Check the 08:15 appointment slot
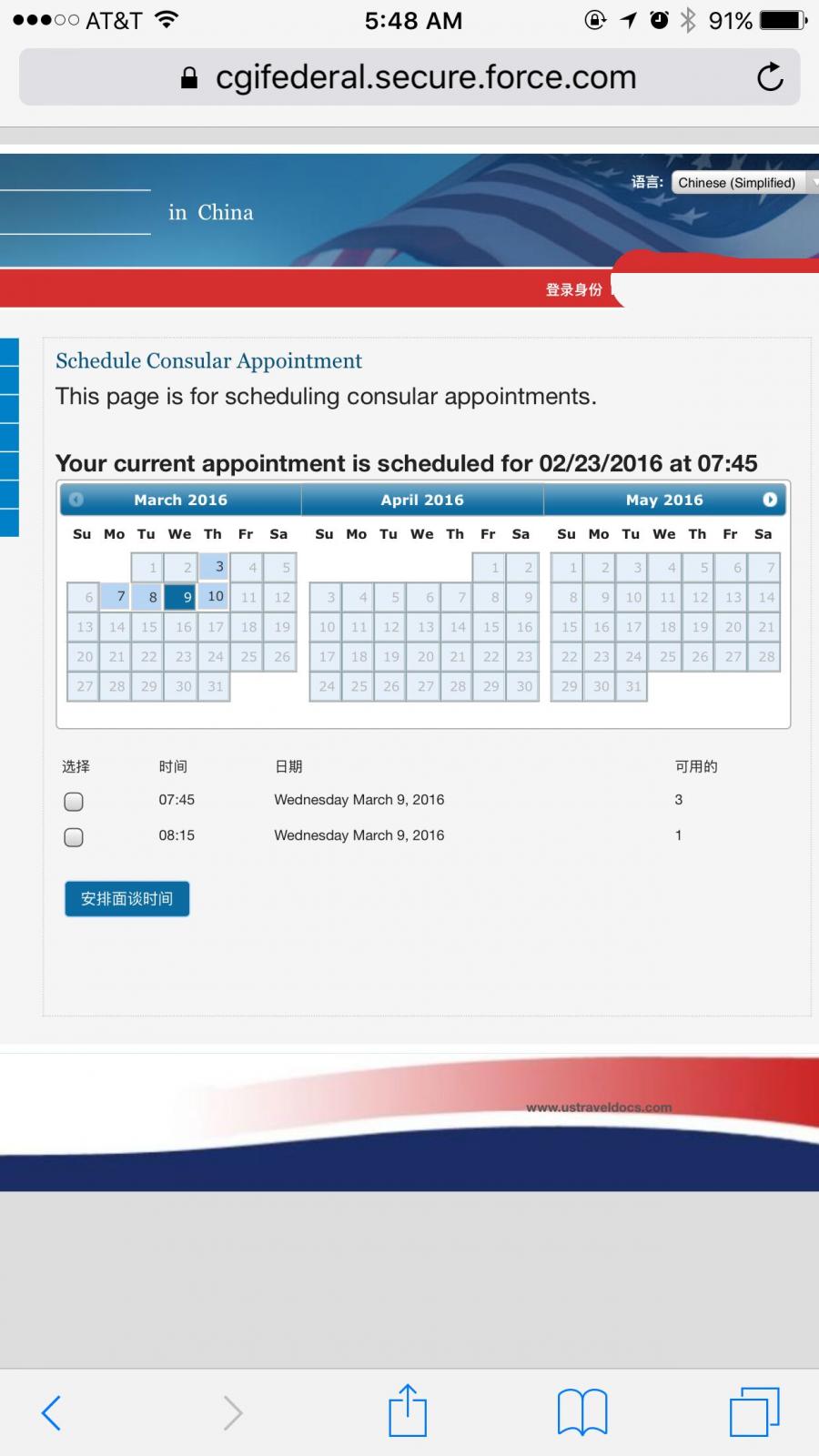 pos(74,837)
